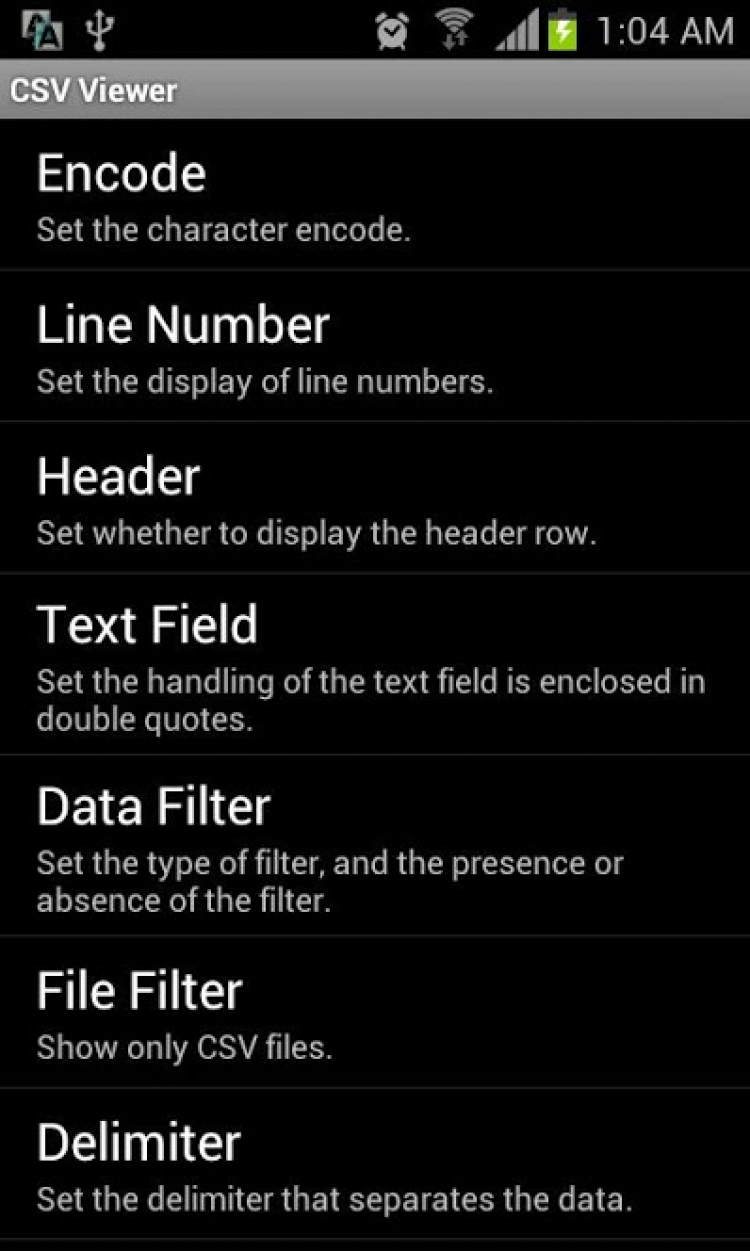Open the Encode setting
This screenshot has width=750, height=1251.
point(375,196)
